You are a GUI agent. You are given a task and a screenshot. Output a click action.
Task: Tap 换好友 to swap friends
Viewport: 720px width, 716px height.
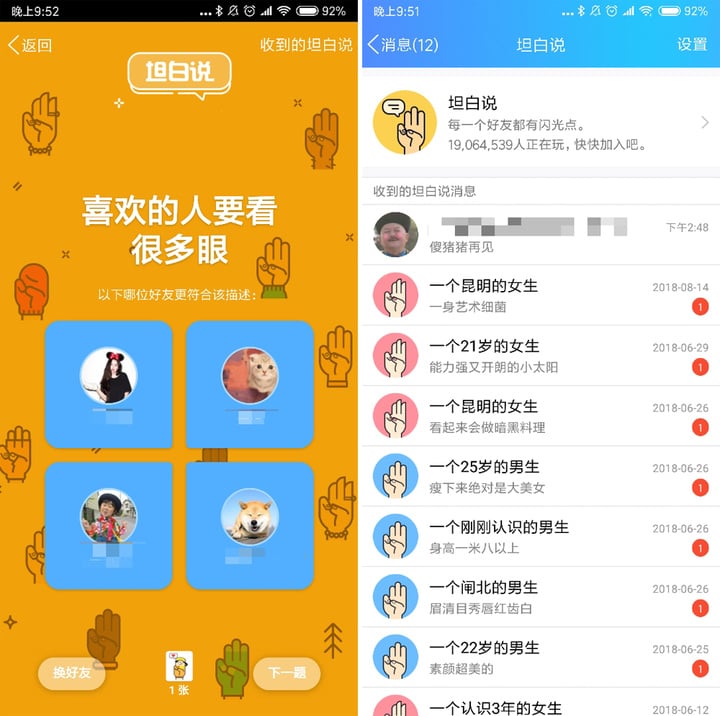click(72, 672)
